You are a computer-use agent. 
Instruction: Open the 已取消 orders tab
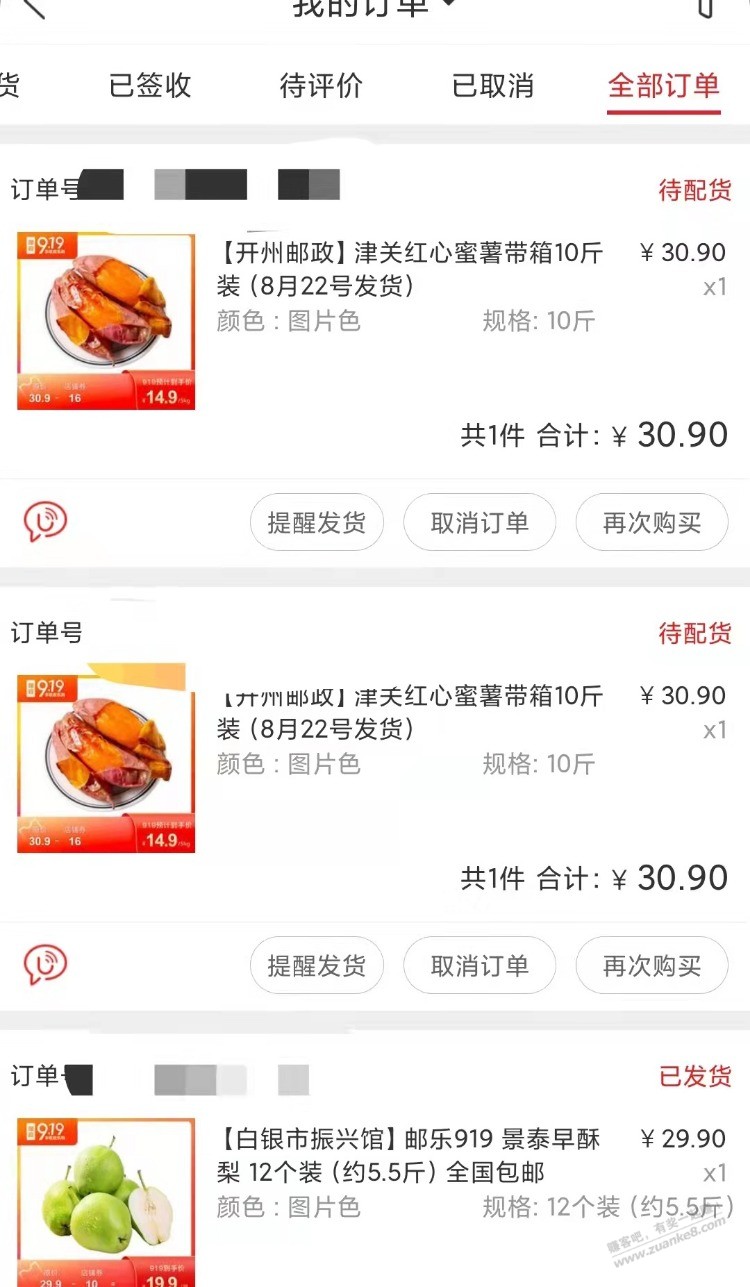pos(492,87)
